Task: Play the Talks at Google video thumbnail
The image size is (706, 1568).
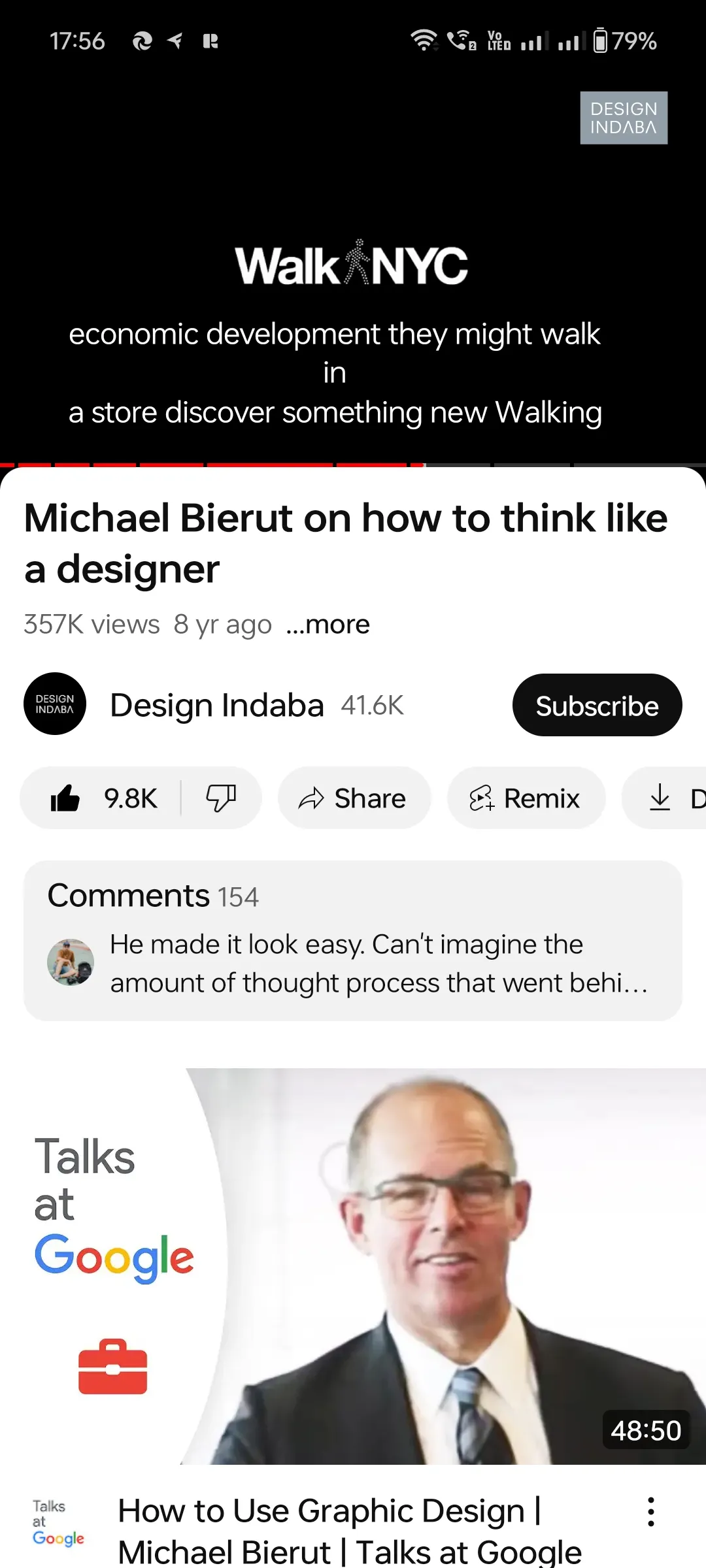Action: point(353,1266)
